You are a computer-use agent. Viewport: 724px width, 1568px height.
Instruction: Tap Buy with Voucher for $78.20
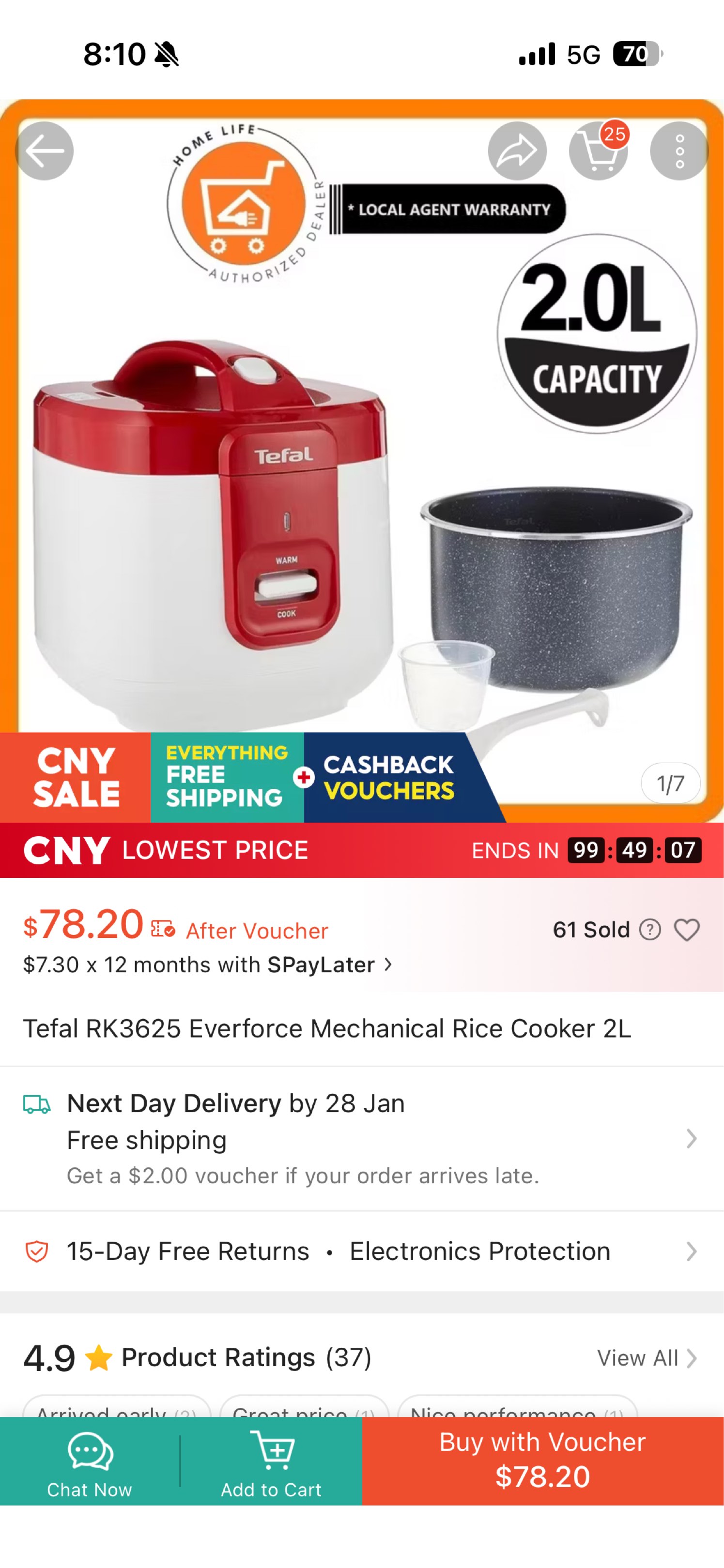[542, 1461]
